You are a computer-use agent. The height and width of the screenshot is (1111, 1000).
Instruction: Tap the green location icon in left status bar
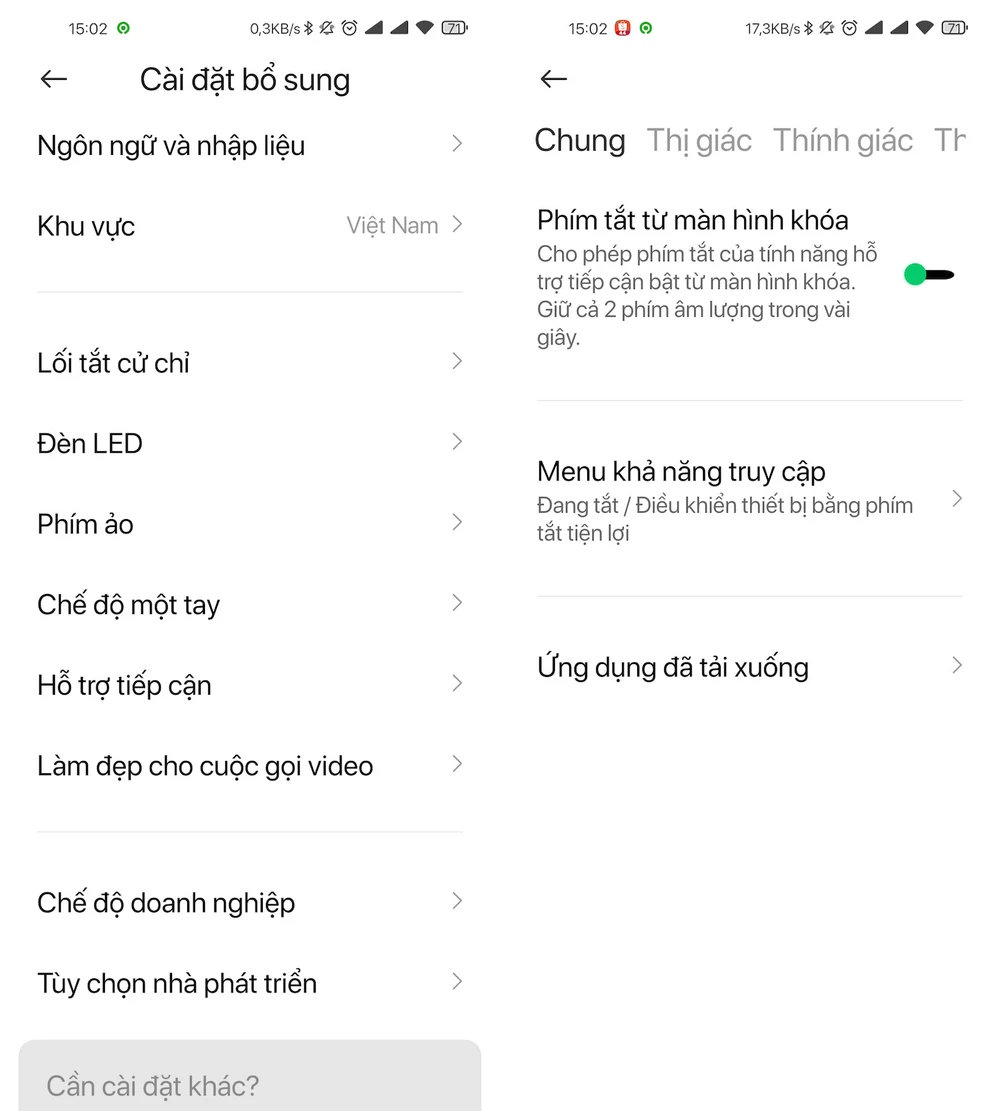[123, 28]
